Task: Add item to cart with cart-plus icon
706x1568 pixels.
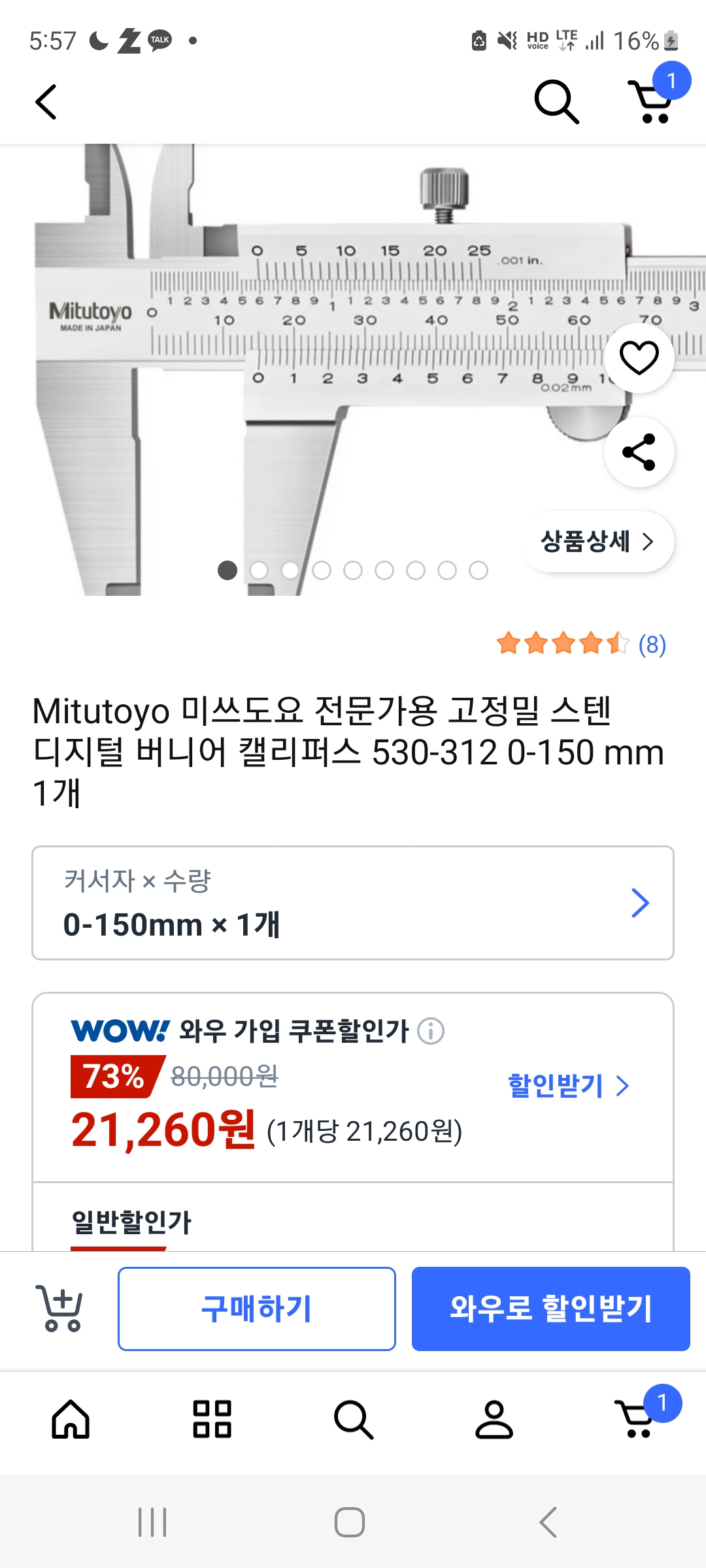Action: point(61,1309)
